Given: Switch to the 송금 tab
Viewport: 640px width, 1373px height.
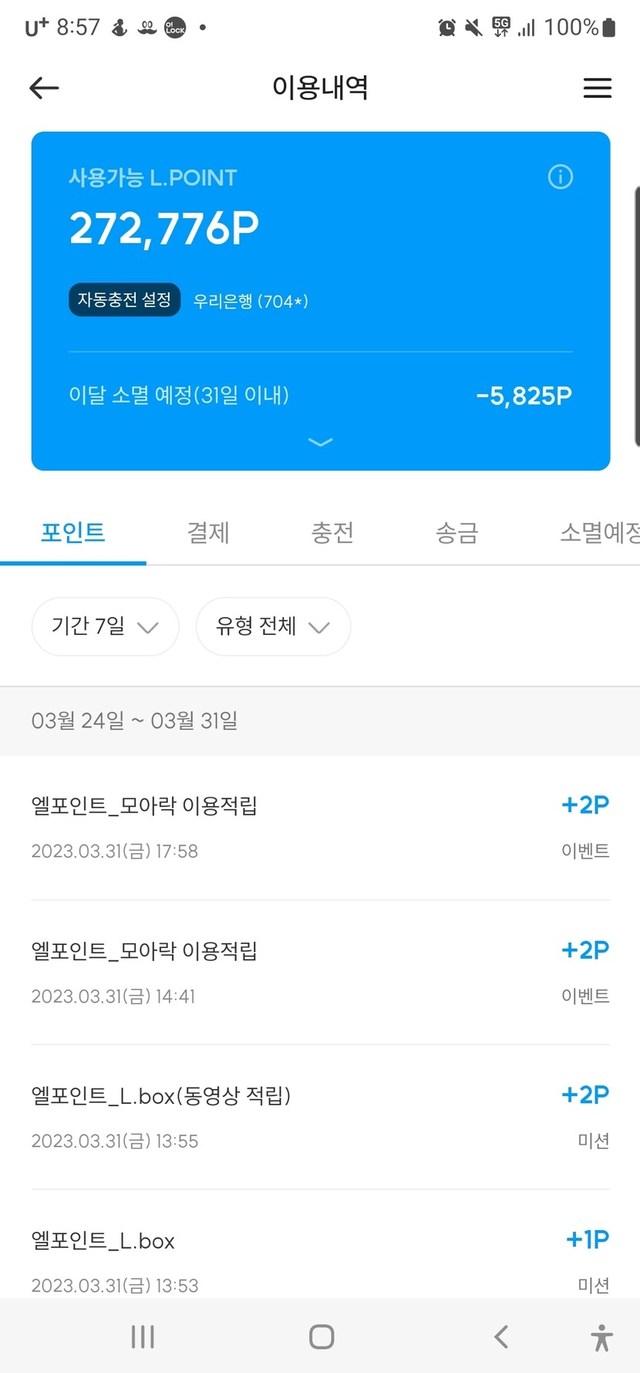Looking at the screenshot, I should pos(456,533).
